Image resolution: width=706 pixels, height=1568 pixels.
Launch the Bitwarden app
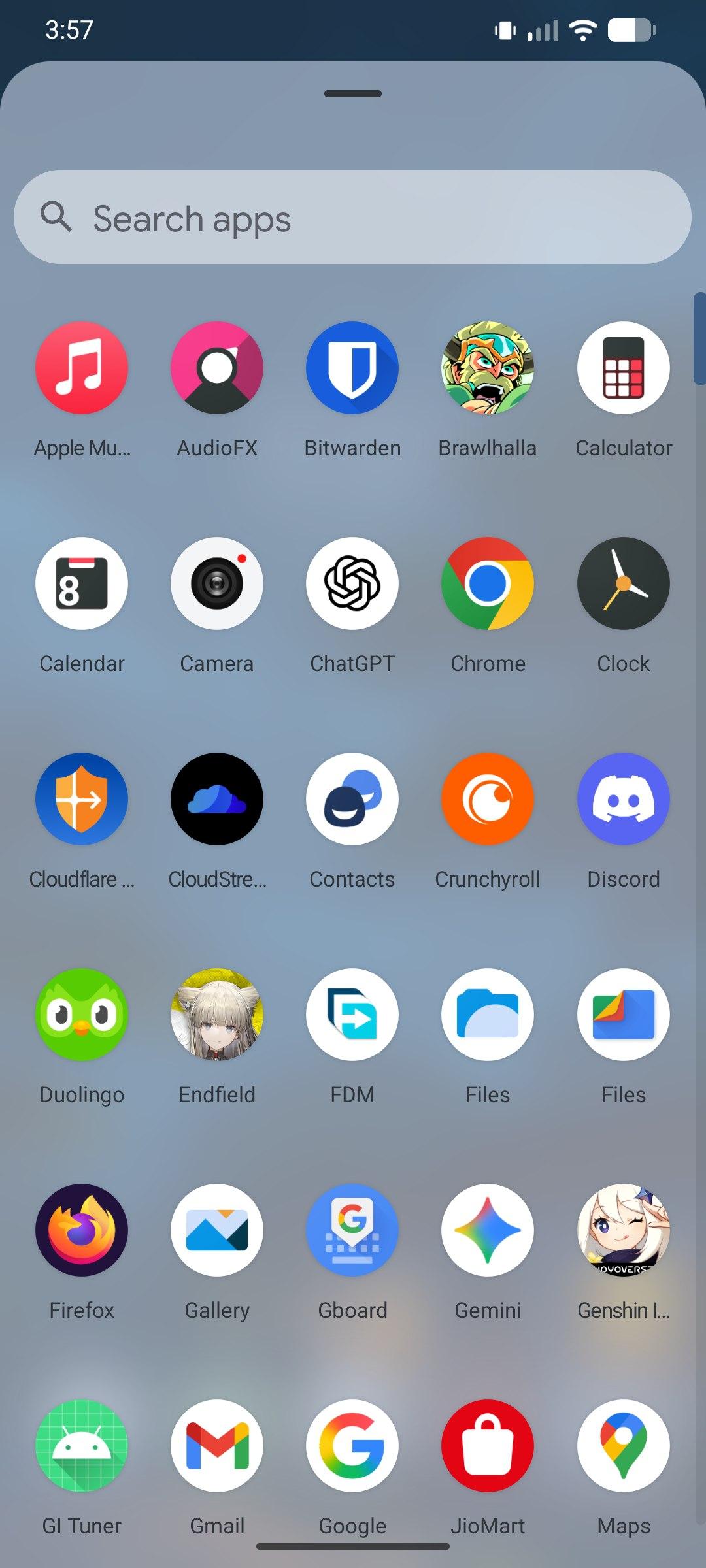click(x=352, y=368)
